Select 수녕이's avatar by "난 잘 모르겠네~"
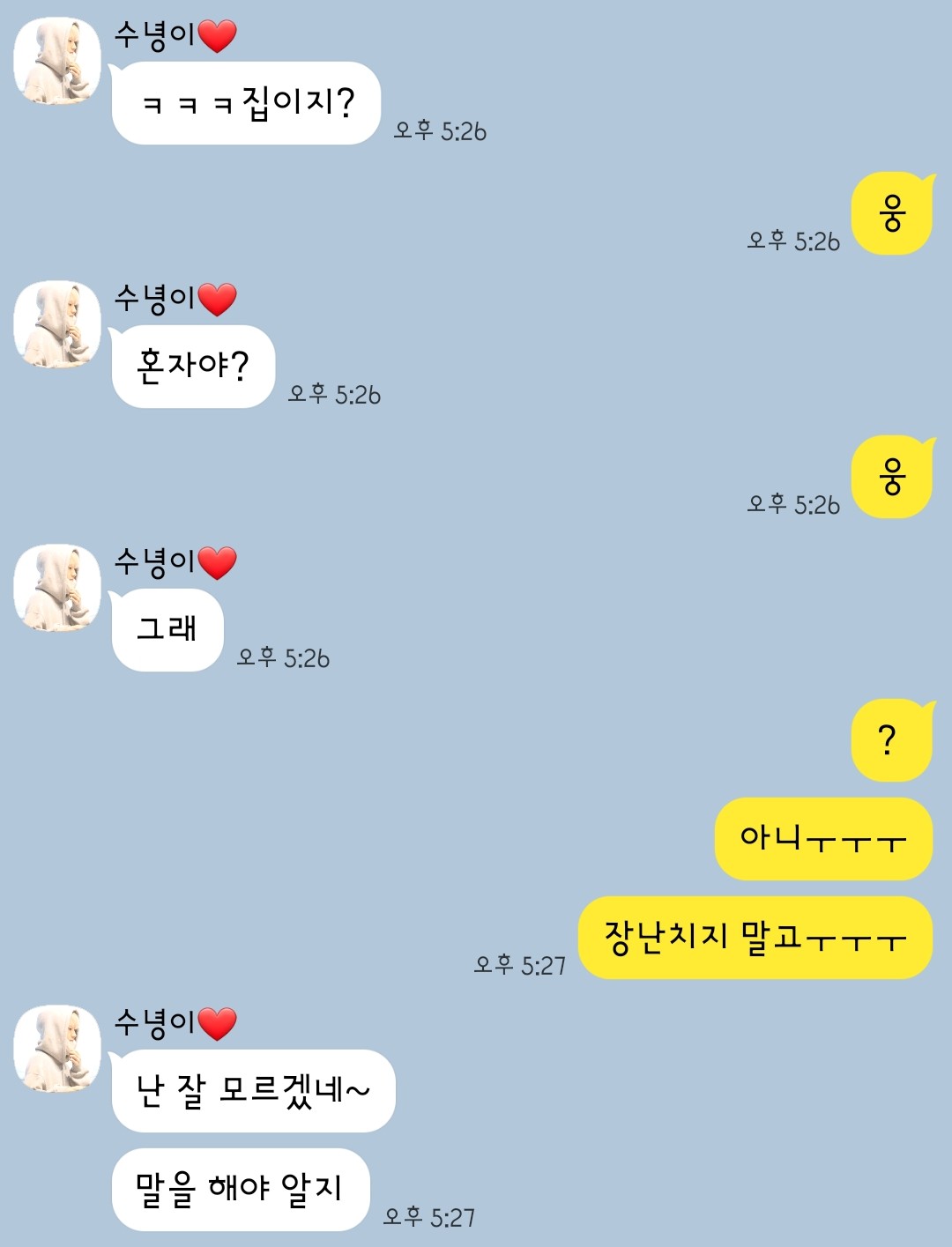 pos(57,1049)
